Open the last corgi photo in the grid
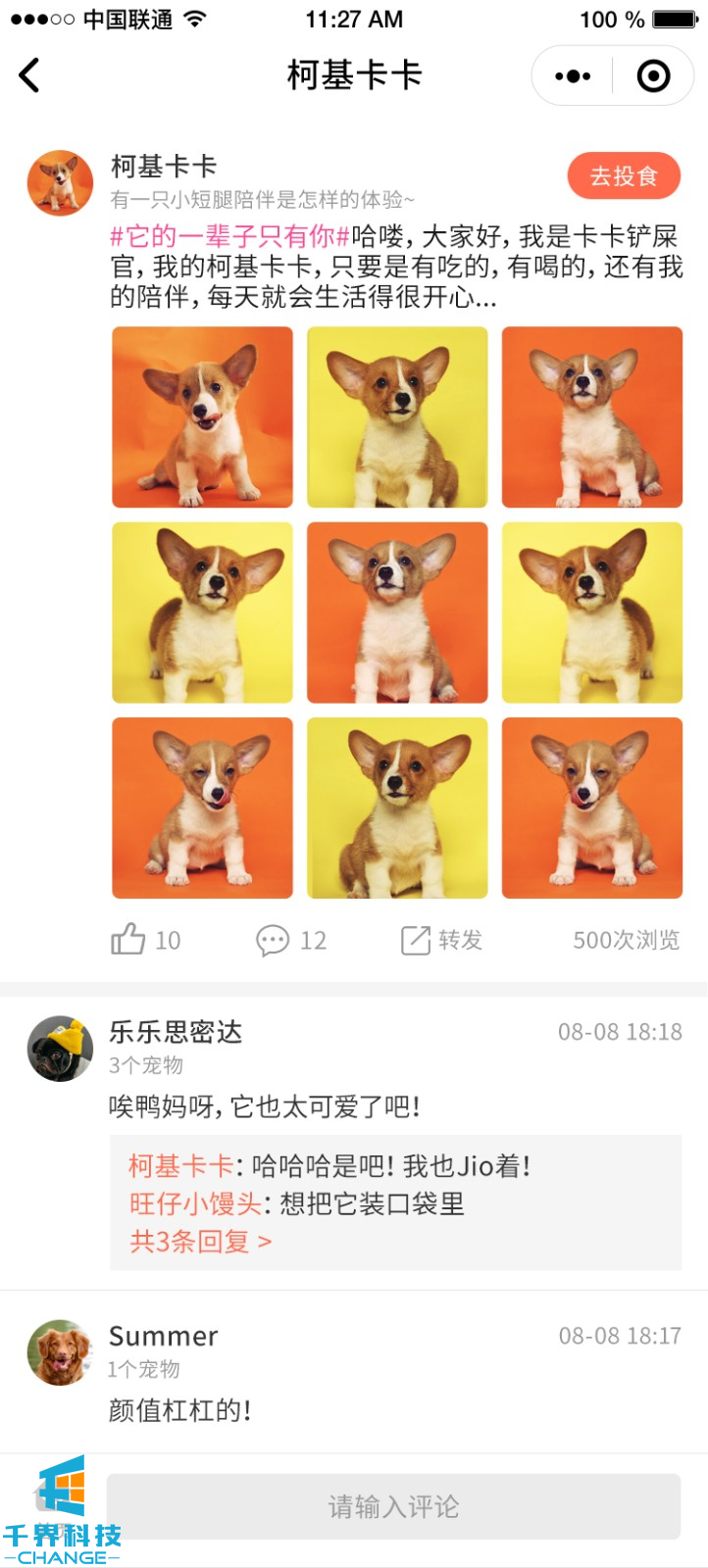 coord(592,808)
